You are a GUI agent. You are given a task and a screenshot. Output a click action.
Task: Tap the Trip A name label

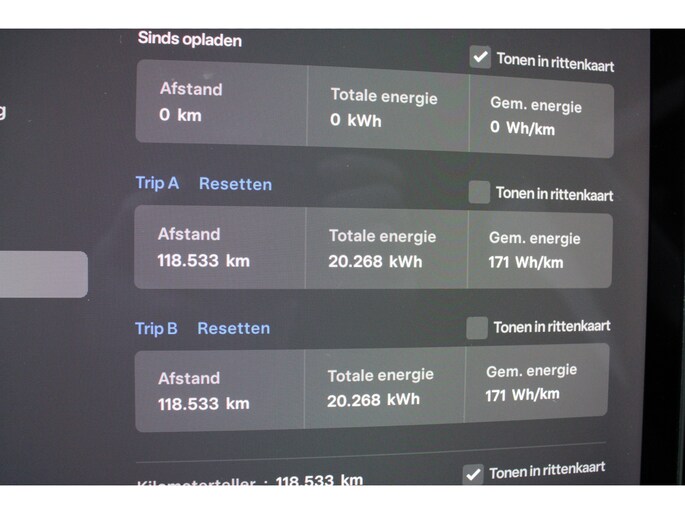click(157, 183)
